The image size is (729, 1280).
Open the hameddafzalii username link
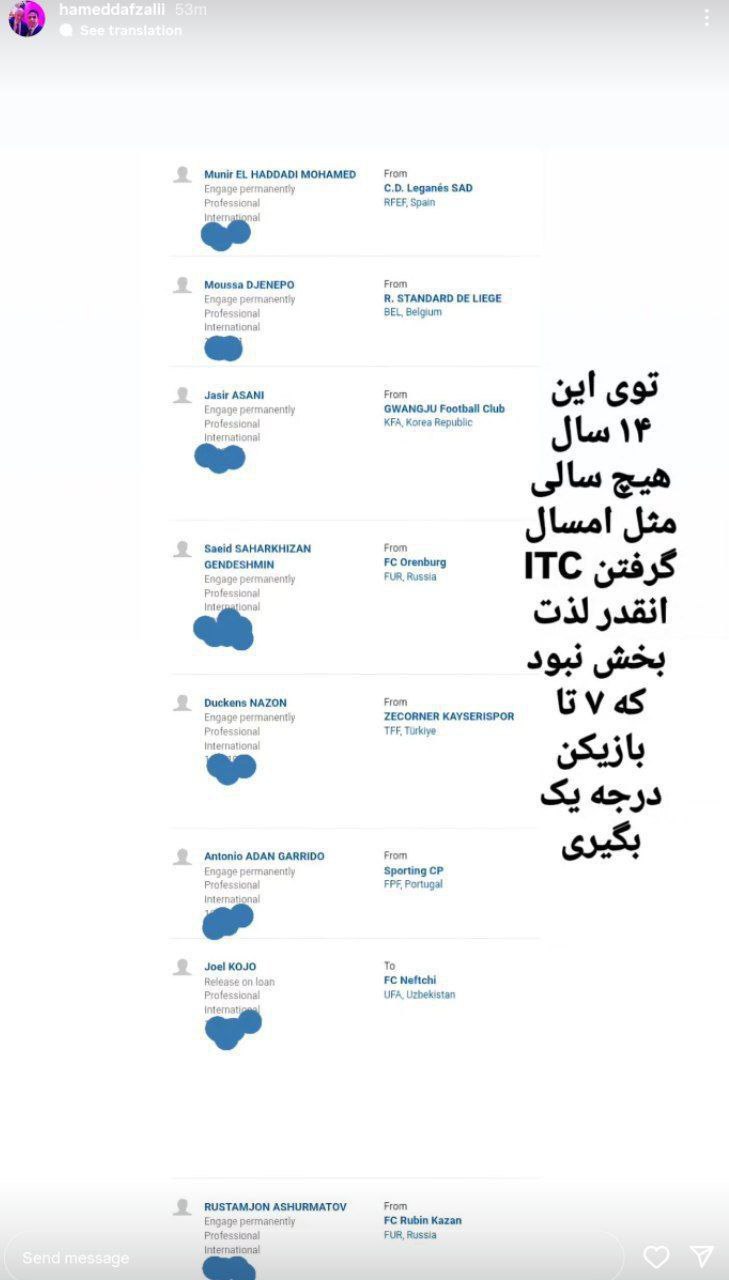(x=112, y=10)
